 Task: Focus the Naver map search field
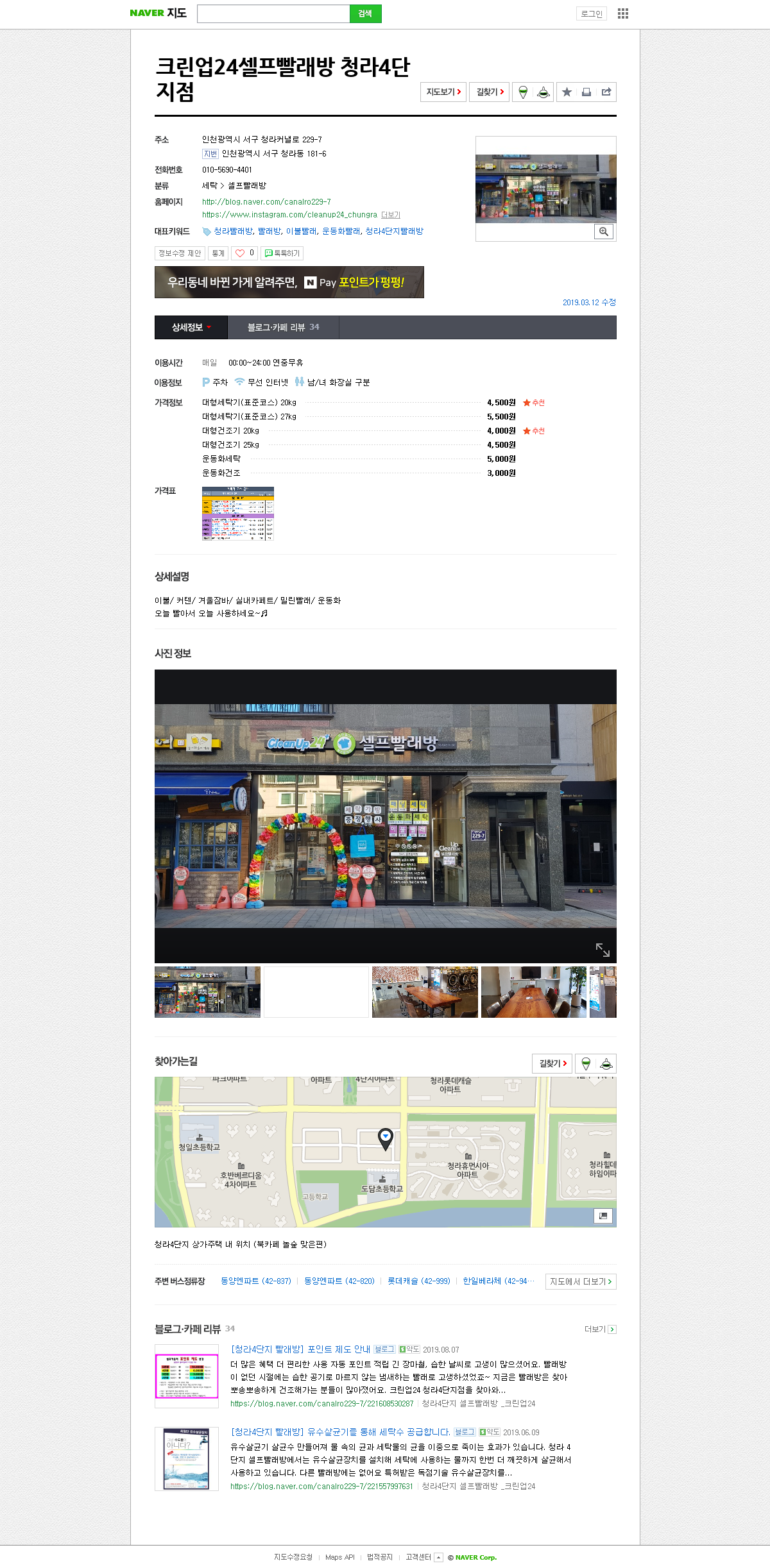273,13
